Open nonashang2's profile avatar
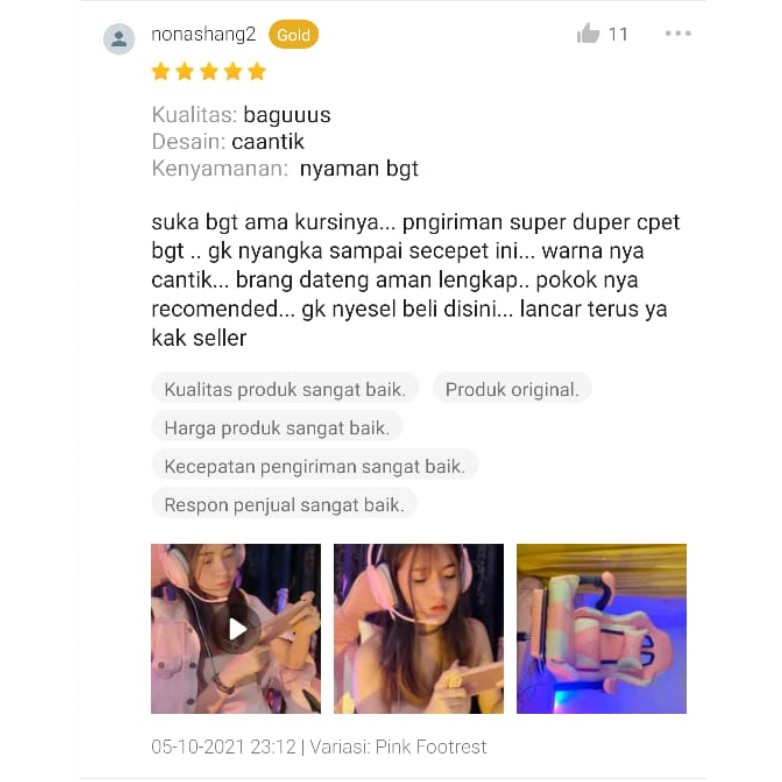 point(119,39)
